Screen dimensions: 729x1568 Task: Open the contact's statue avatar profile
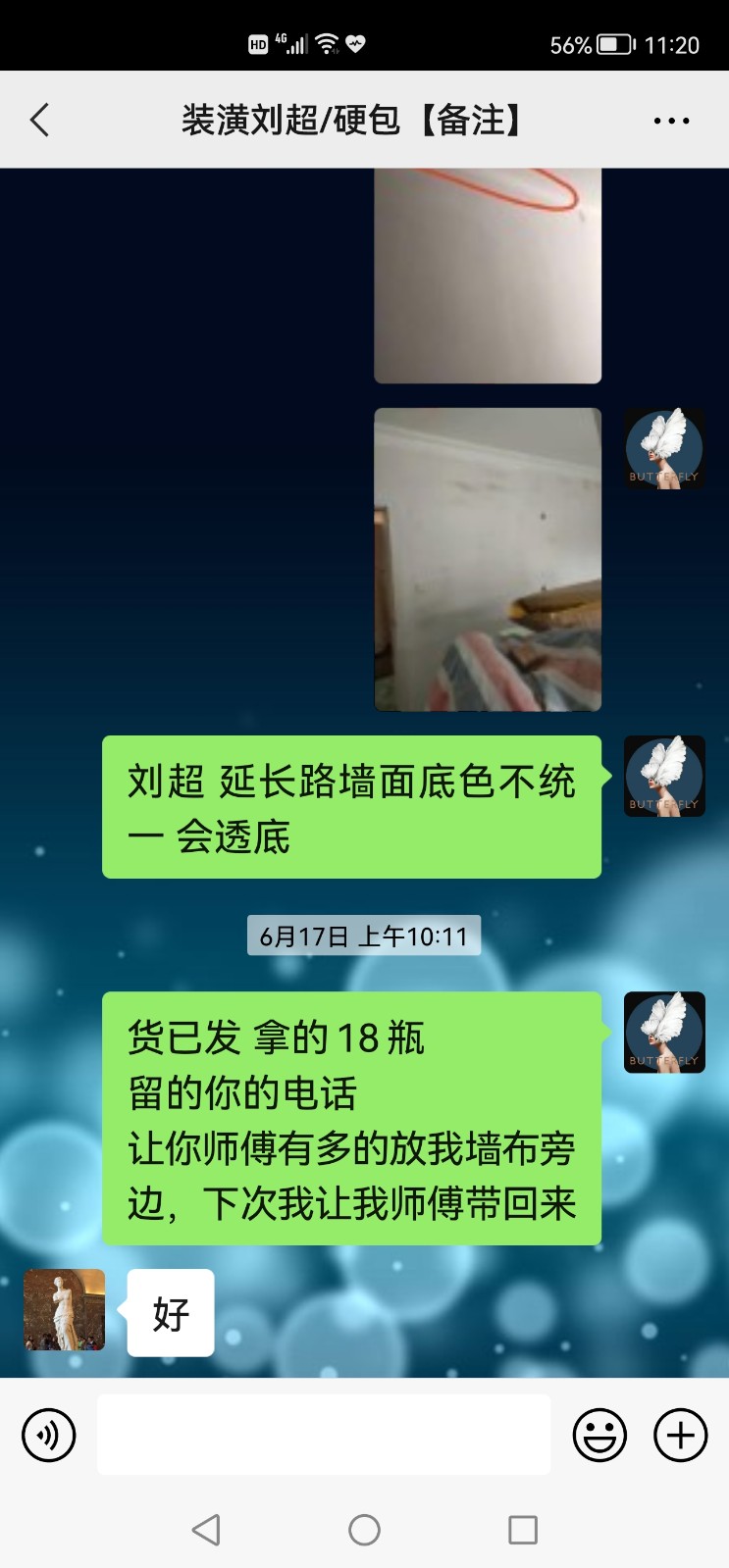coord(65,1310)
